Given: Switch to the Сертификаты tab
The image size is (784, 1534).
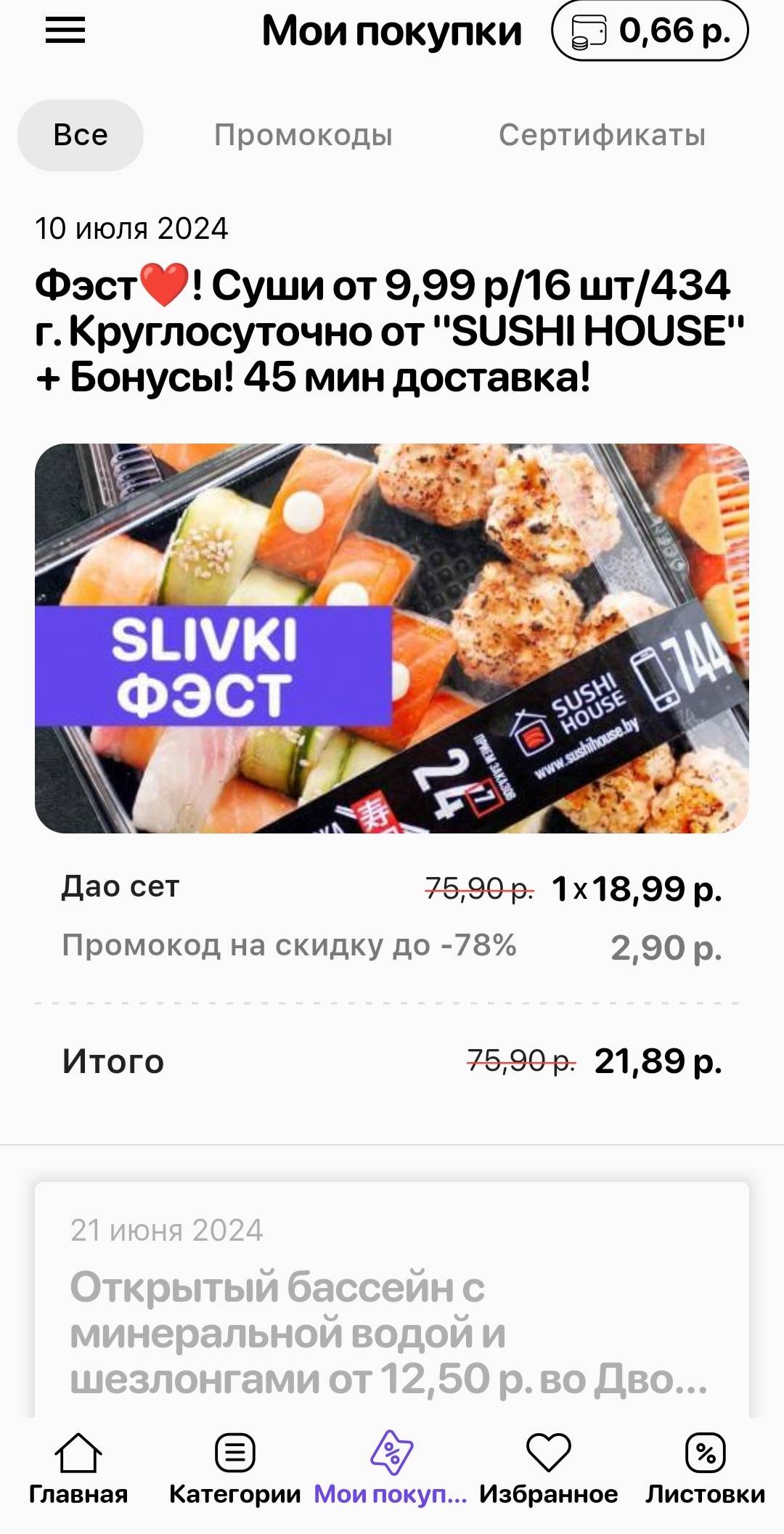Looking at the screenshot, I should 602,136.
